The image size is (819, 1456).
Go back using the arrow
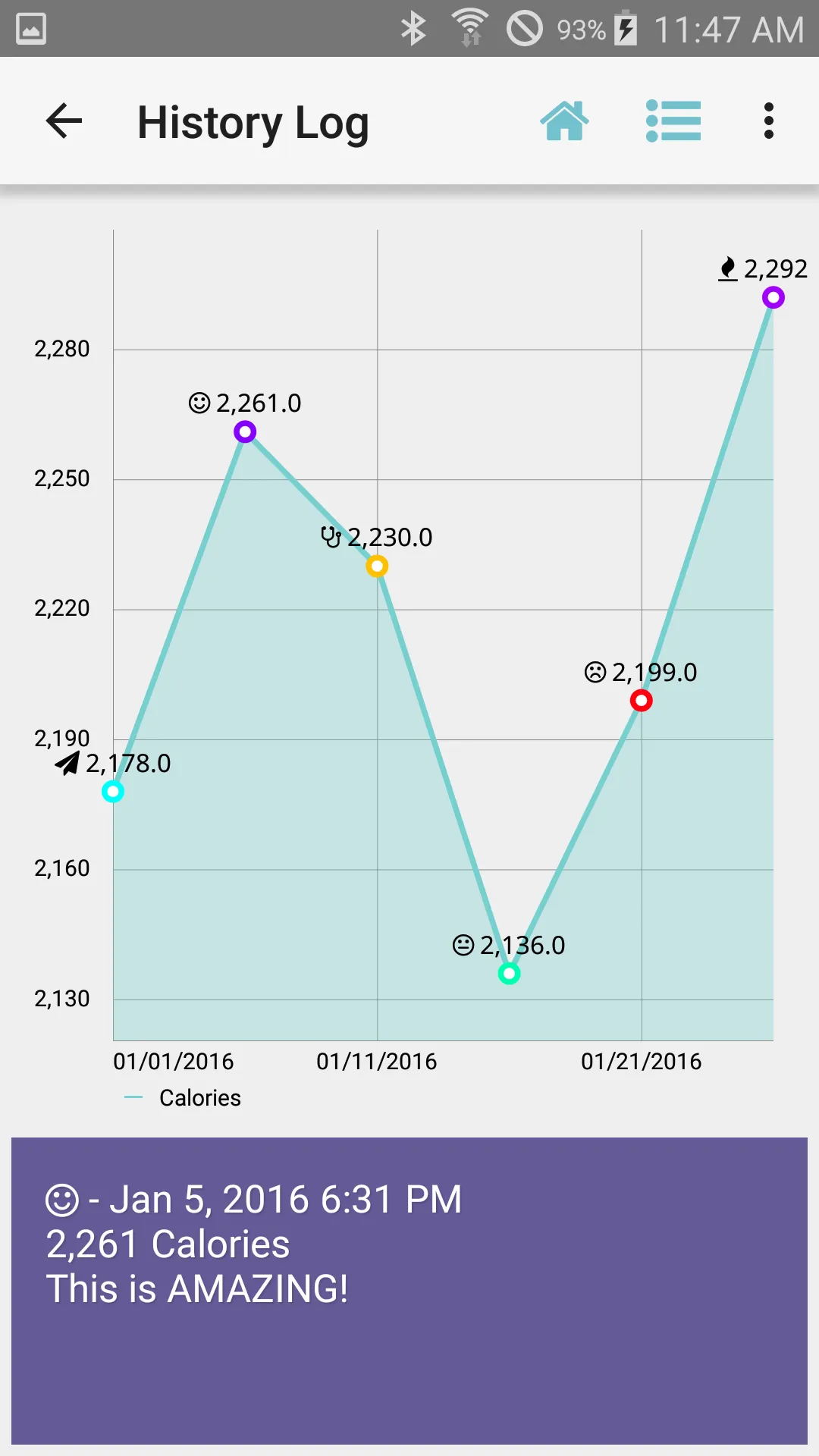point(64,121)
